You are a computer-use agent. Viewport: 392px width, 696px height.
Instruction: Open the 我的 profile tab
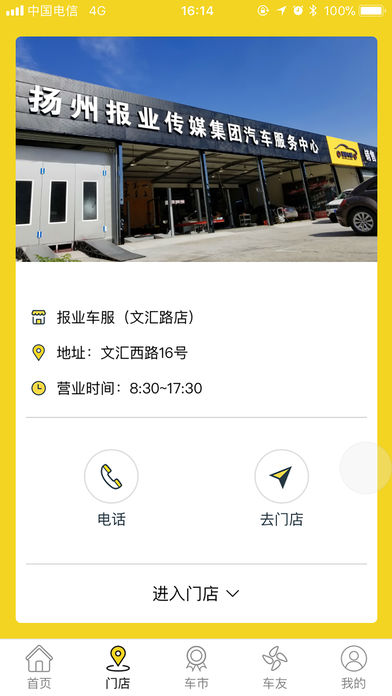[353, 667]
